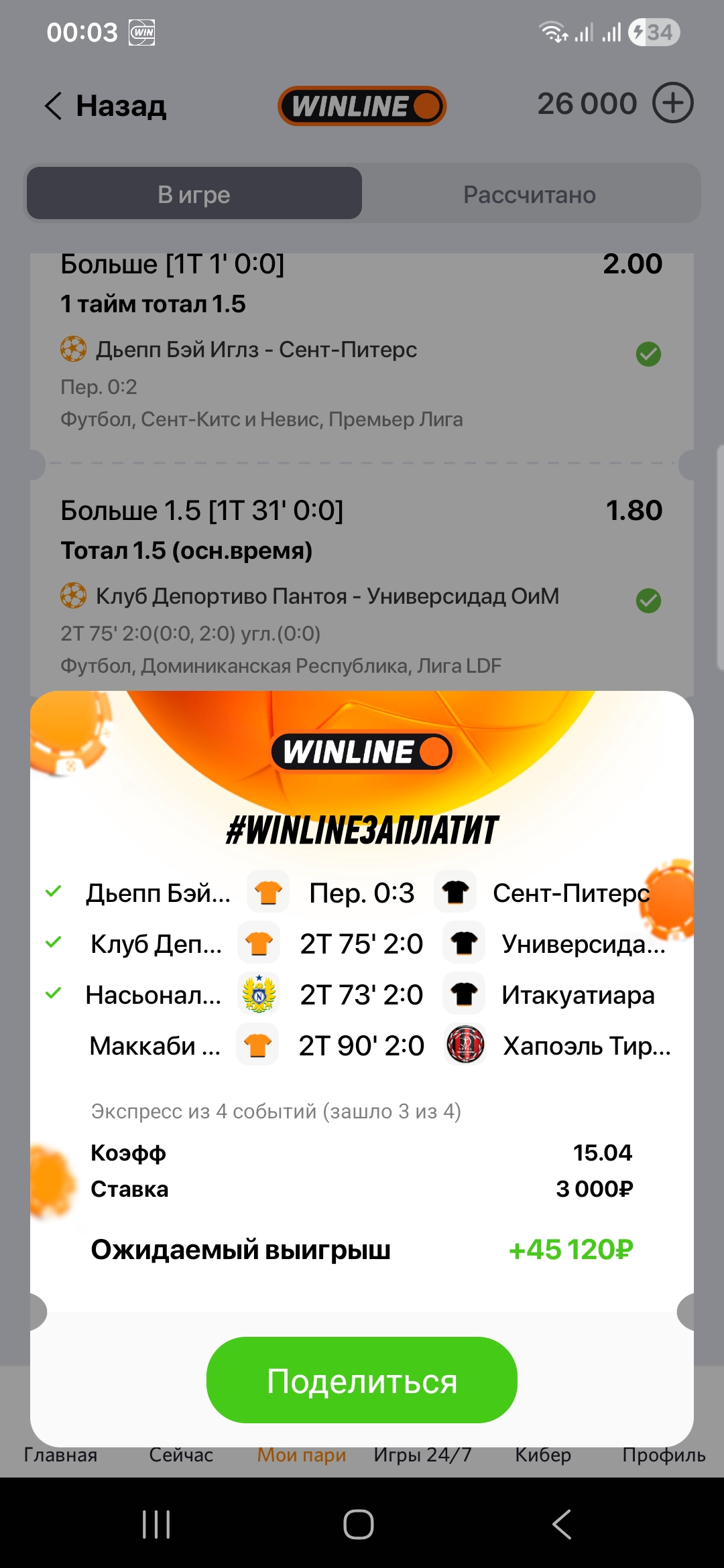Tap the system back button

click(562, 1524)
